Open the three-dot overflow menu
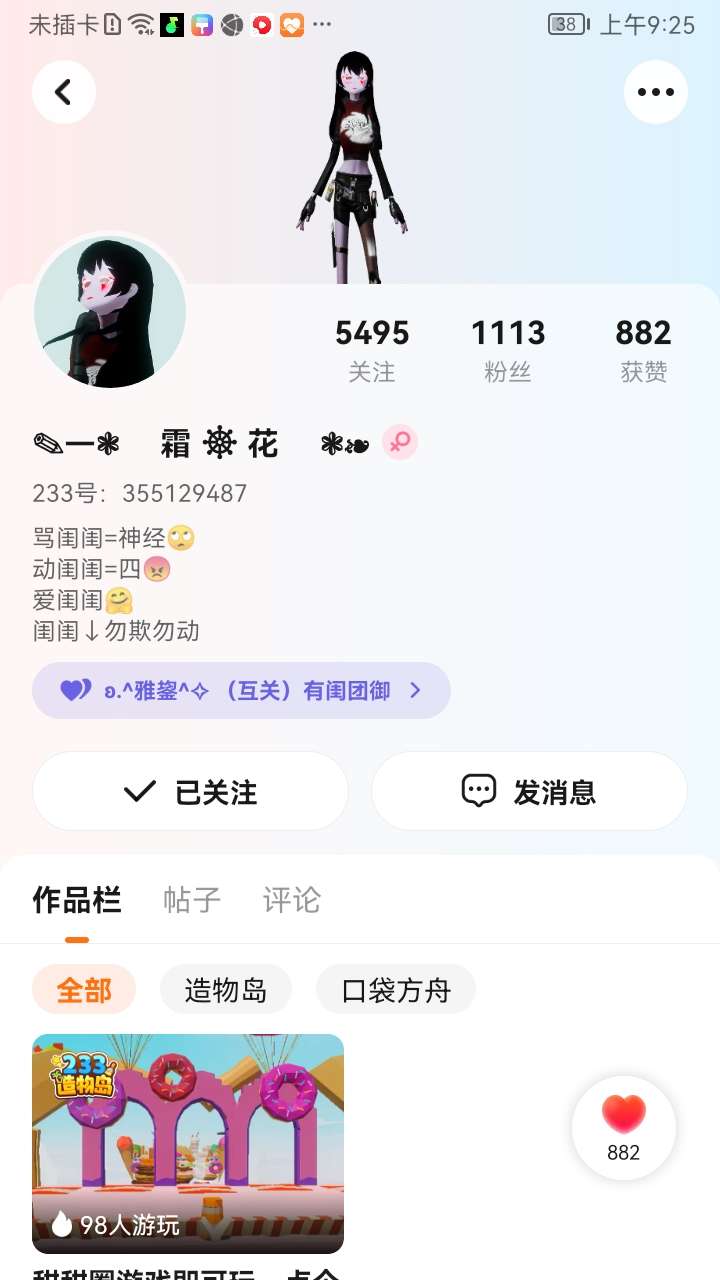Screen dimensions: 720x1280 pyautogui.click(x=655, y=92)
